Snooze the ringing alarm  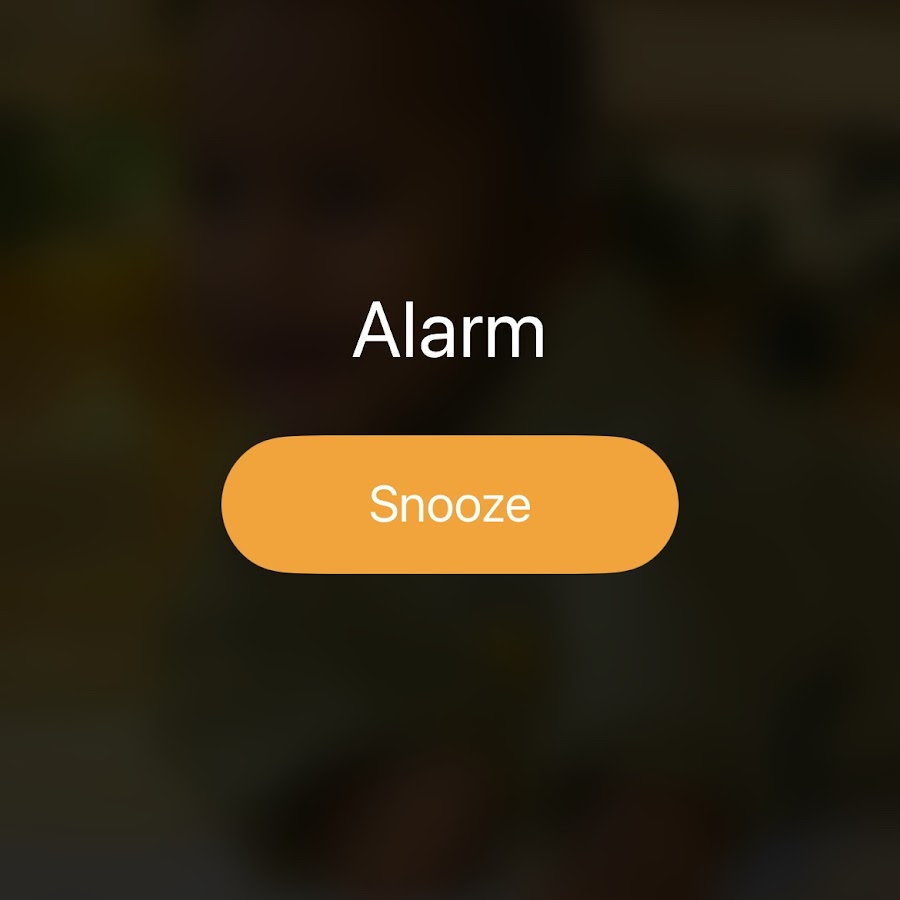pyautogui.click(x=449, y=505)
